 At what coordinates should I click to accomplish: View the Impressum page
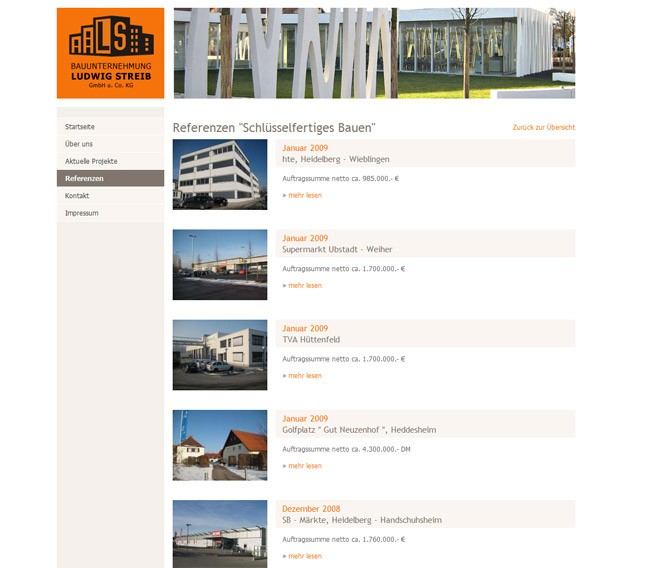[82, 213]
